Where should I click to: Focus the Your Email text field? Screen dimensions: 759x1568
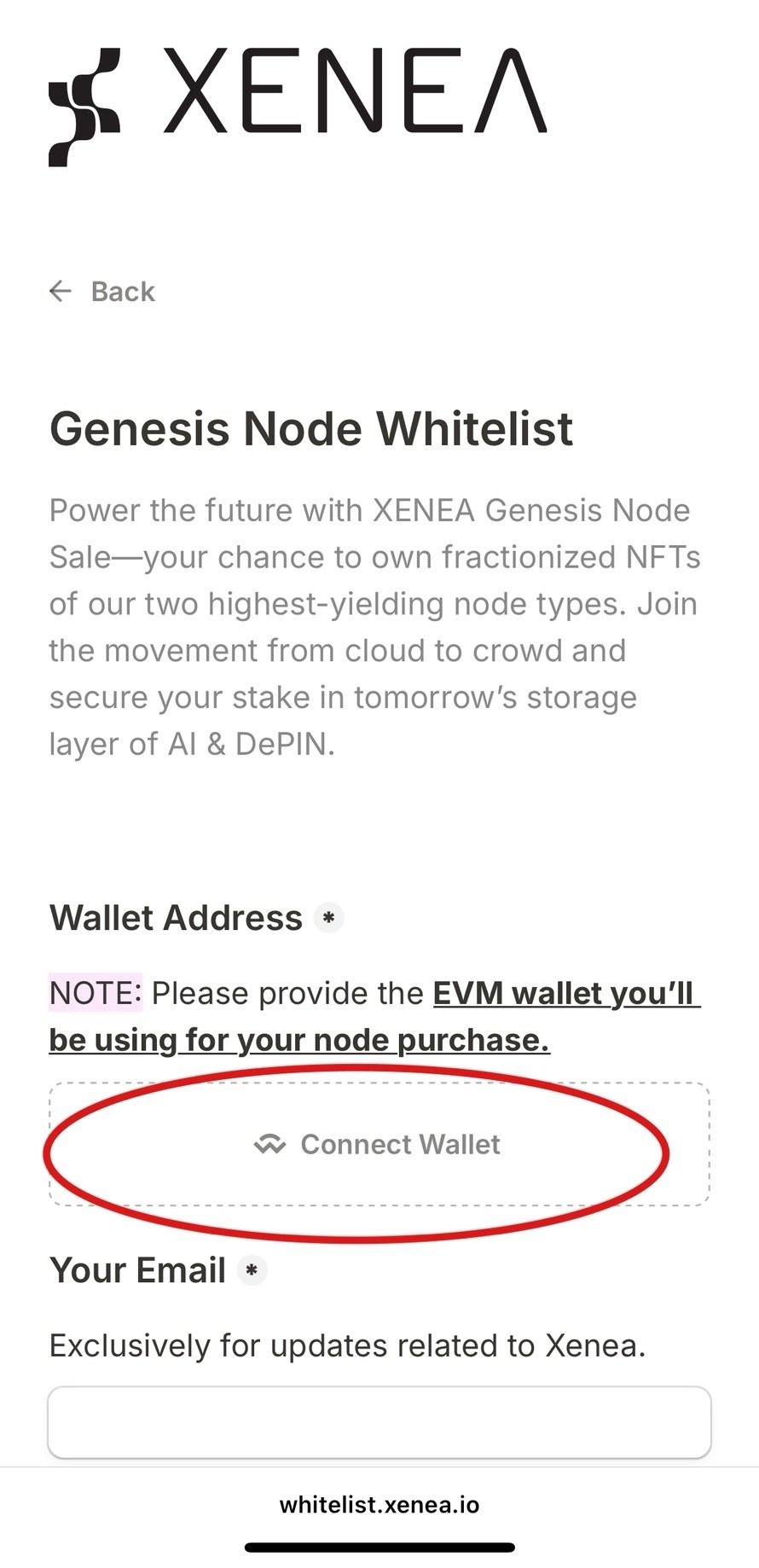click(379, 1422)
